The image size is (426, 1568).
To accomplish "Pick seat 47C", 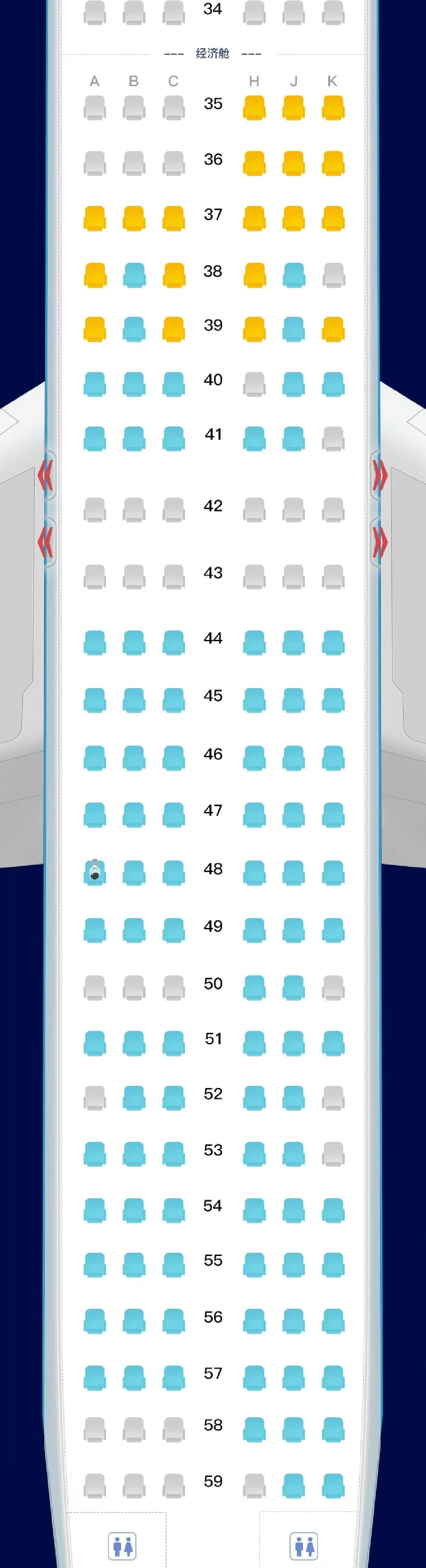I will click(174, 815).
